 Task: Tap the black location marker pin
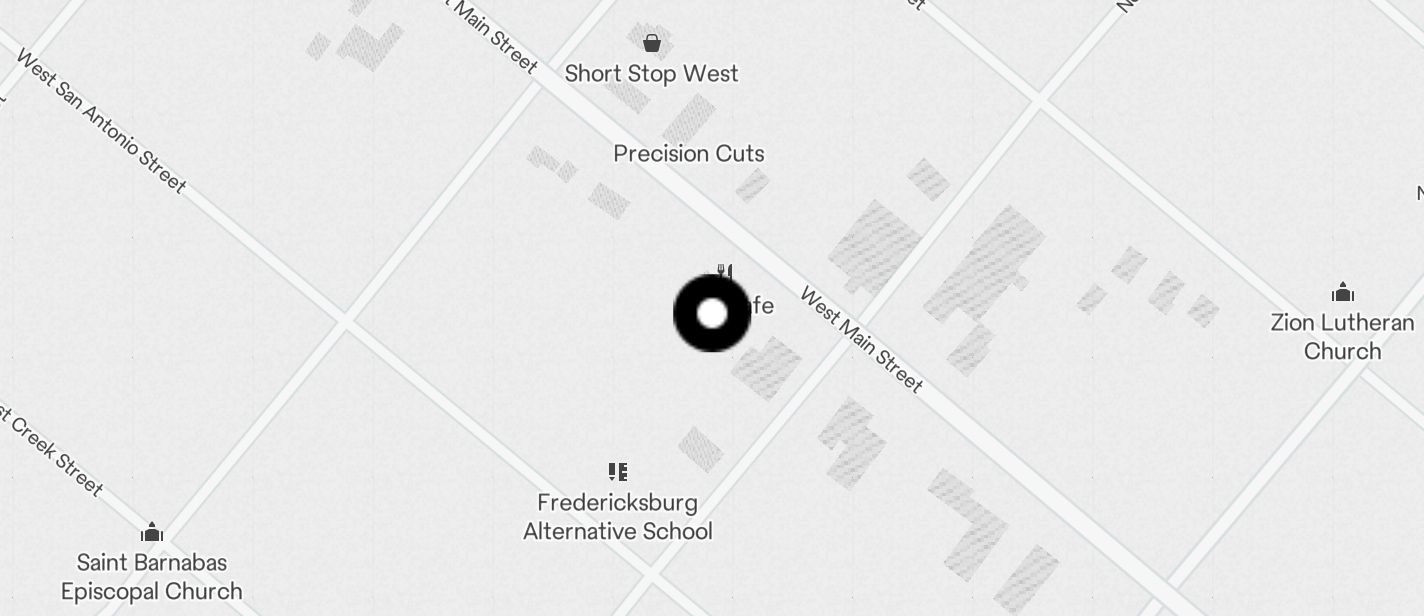[711, 314]
